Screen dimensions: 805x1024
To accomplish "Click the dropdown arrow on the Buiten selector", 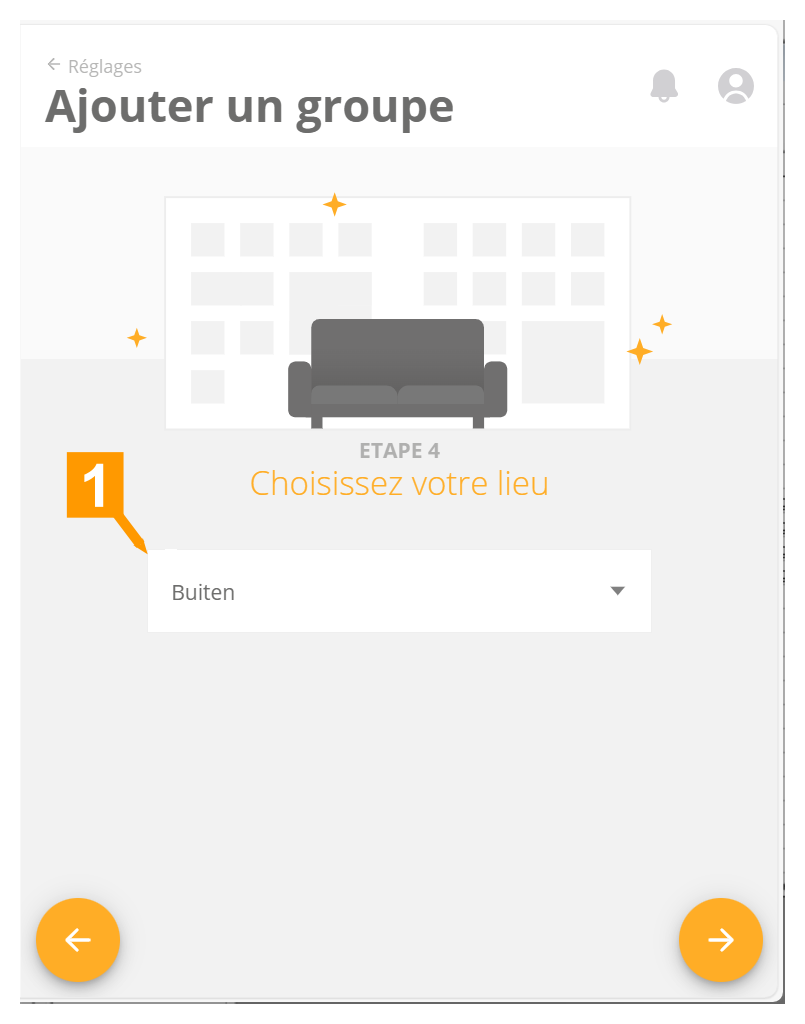I will 618,591.
